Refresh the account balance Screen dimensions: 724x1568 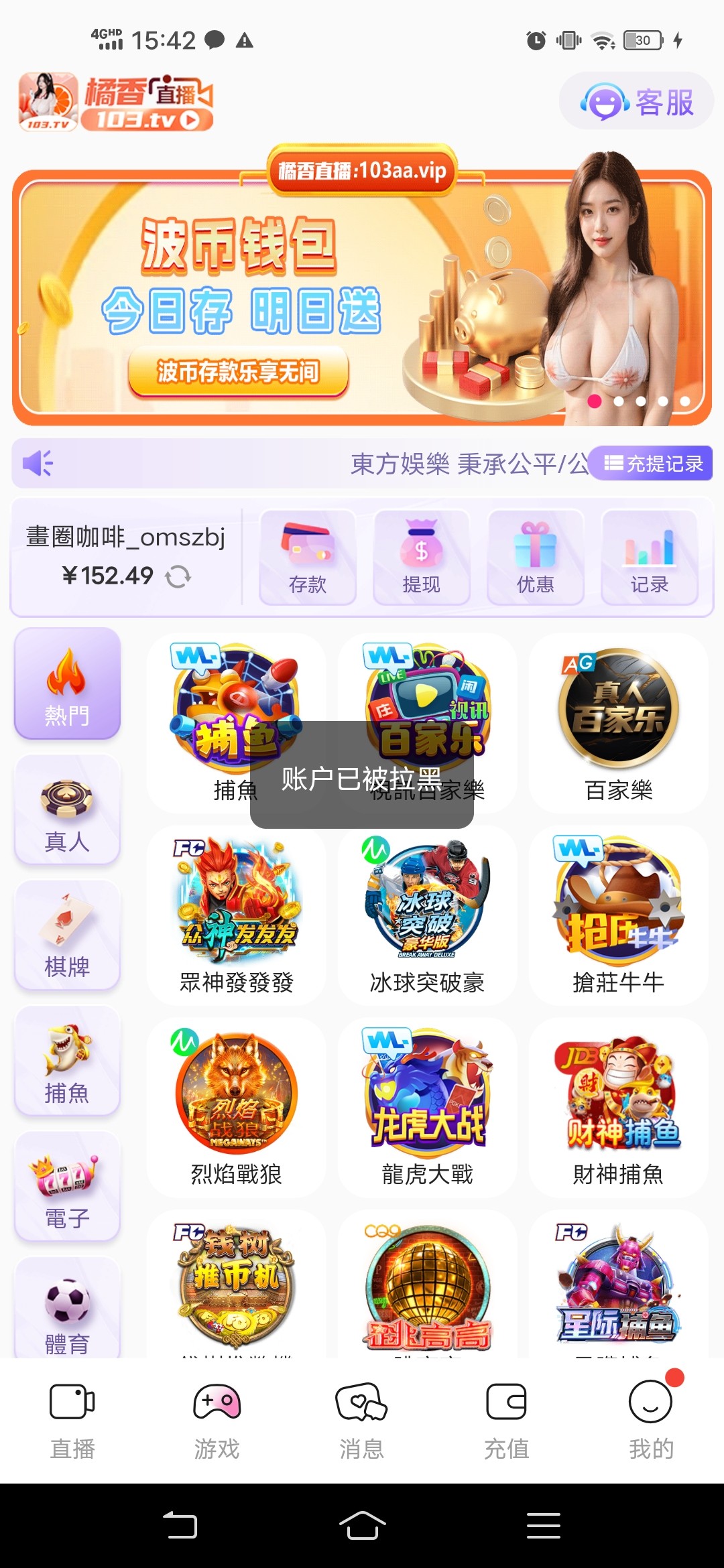pos(178,576)
